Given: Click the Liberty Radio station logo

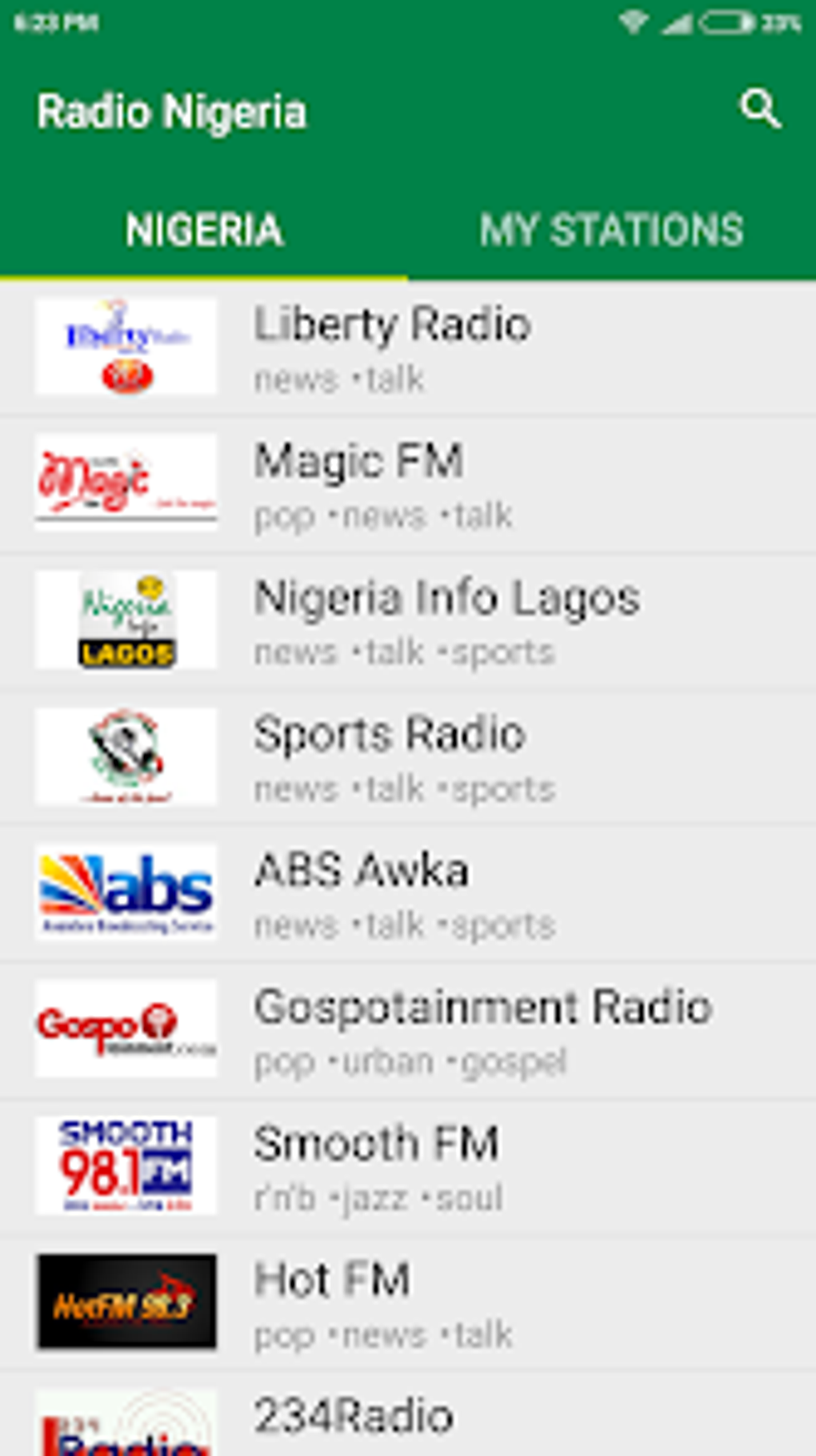Looking at the screenshot, I should tap(125, 347).
